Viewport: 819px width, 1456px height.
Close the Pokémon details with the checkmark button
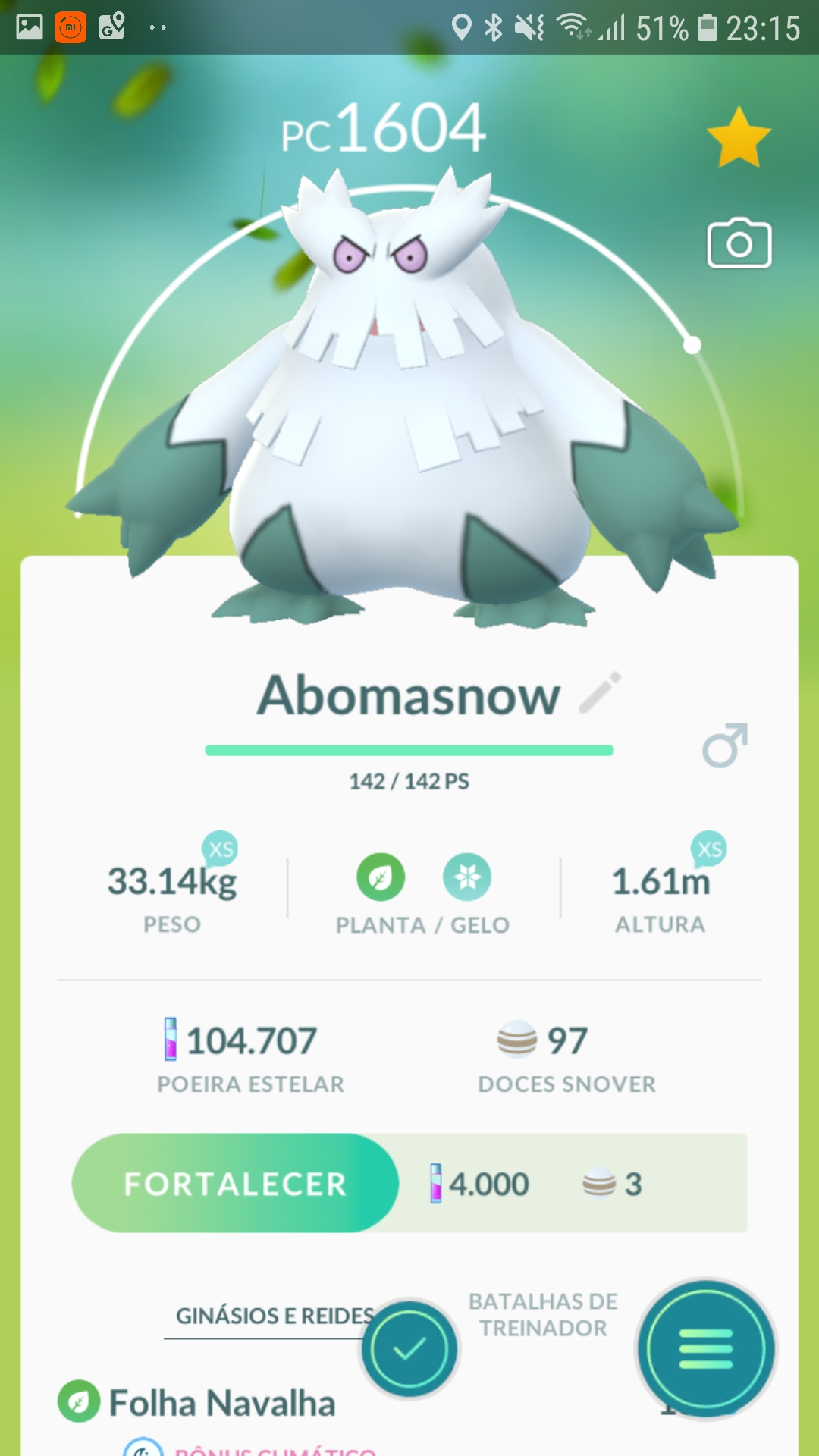click(x=409, y=1349)
